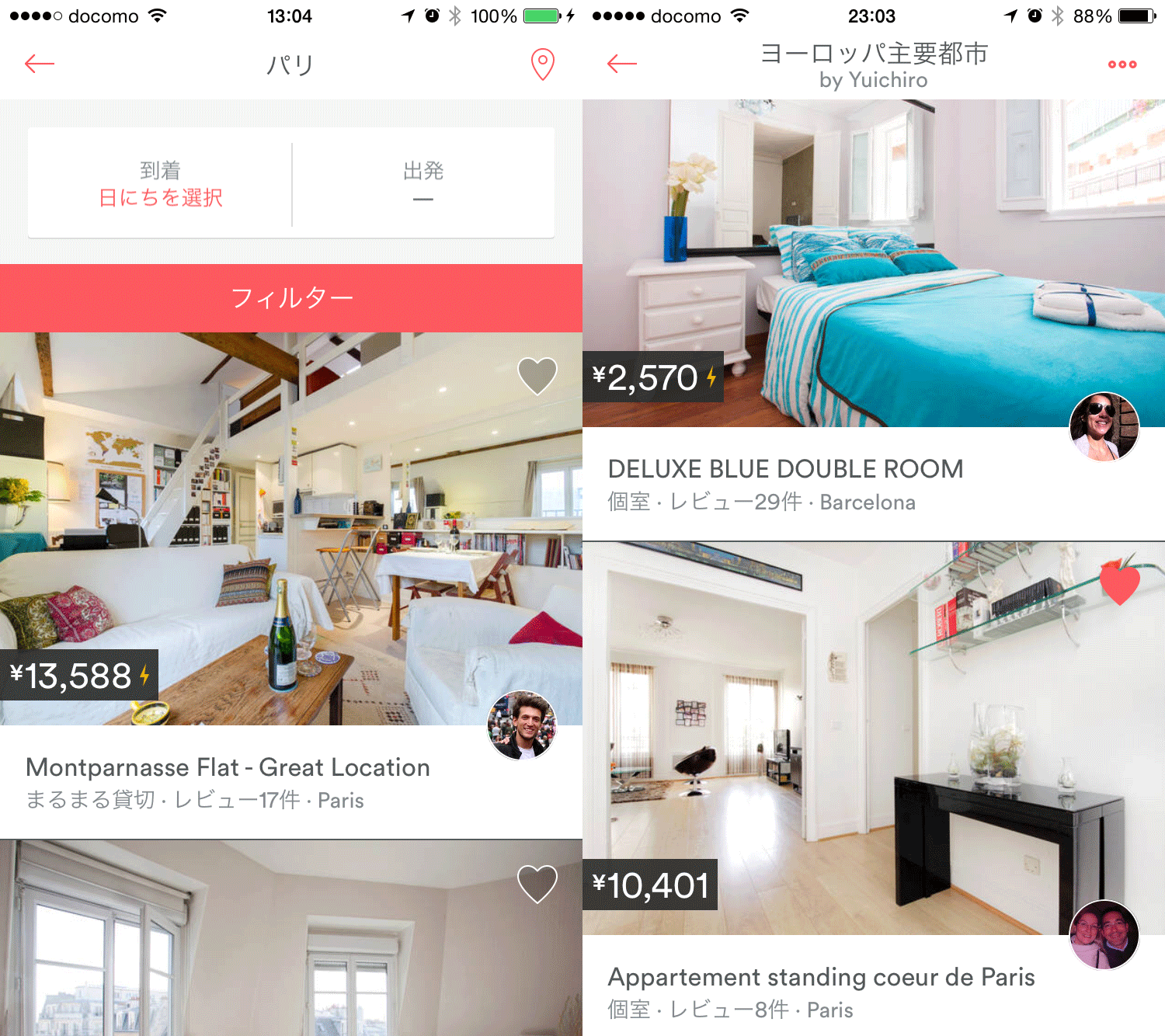Open map view with the pin icon
Viewport: 1165px width, 1036px height.
542,64
